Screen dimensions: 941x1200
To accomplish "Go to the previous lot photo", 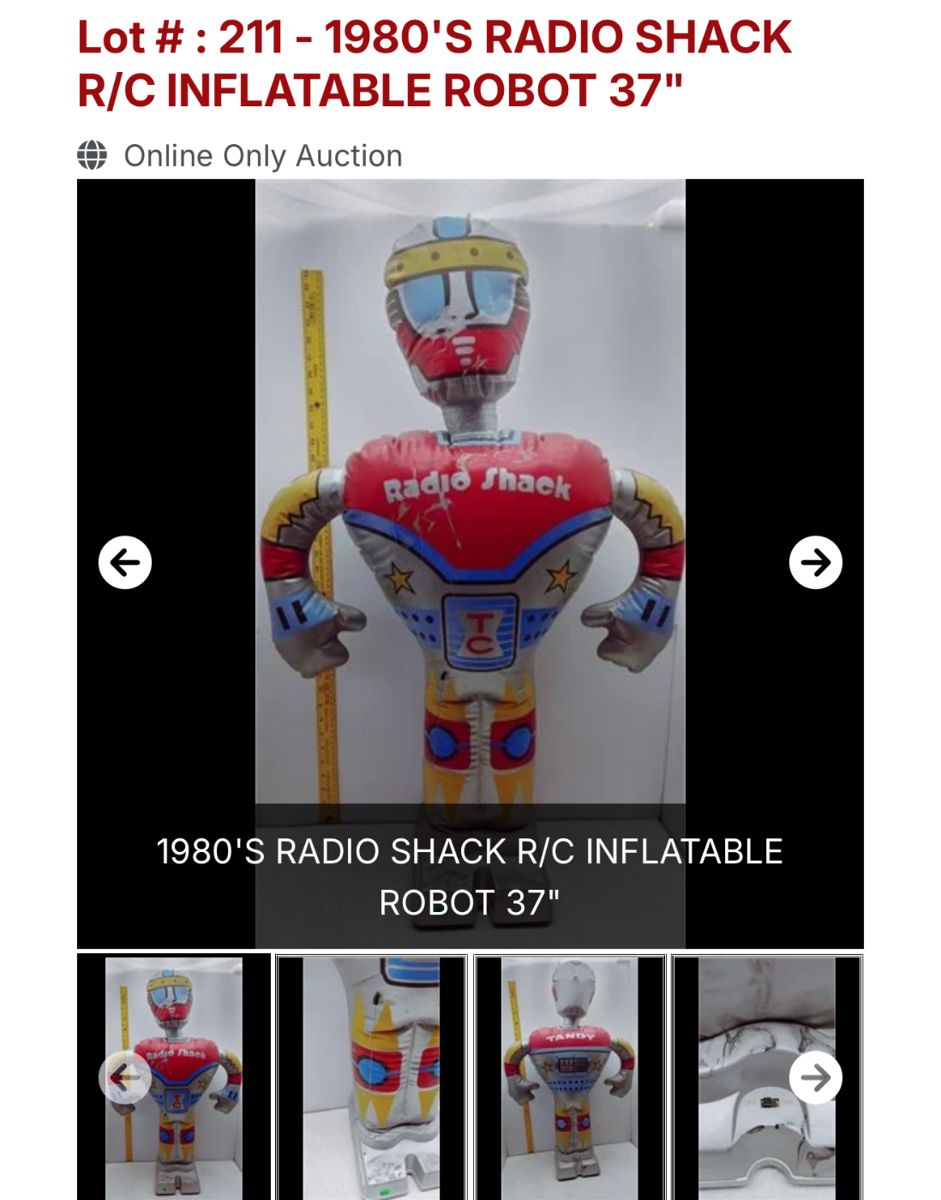I will pyautogui.click(x=125, y=563).
